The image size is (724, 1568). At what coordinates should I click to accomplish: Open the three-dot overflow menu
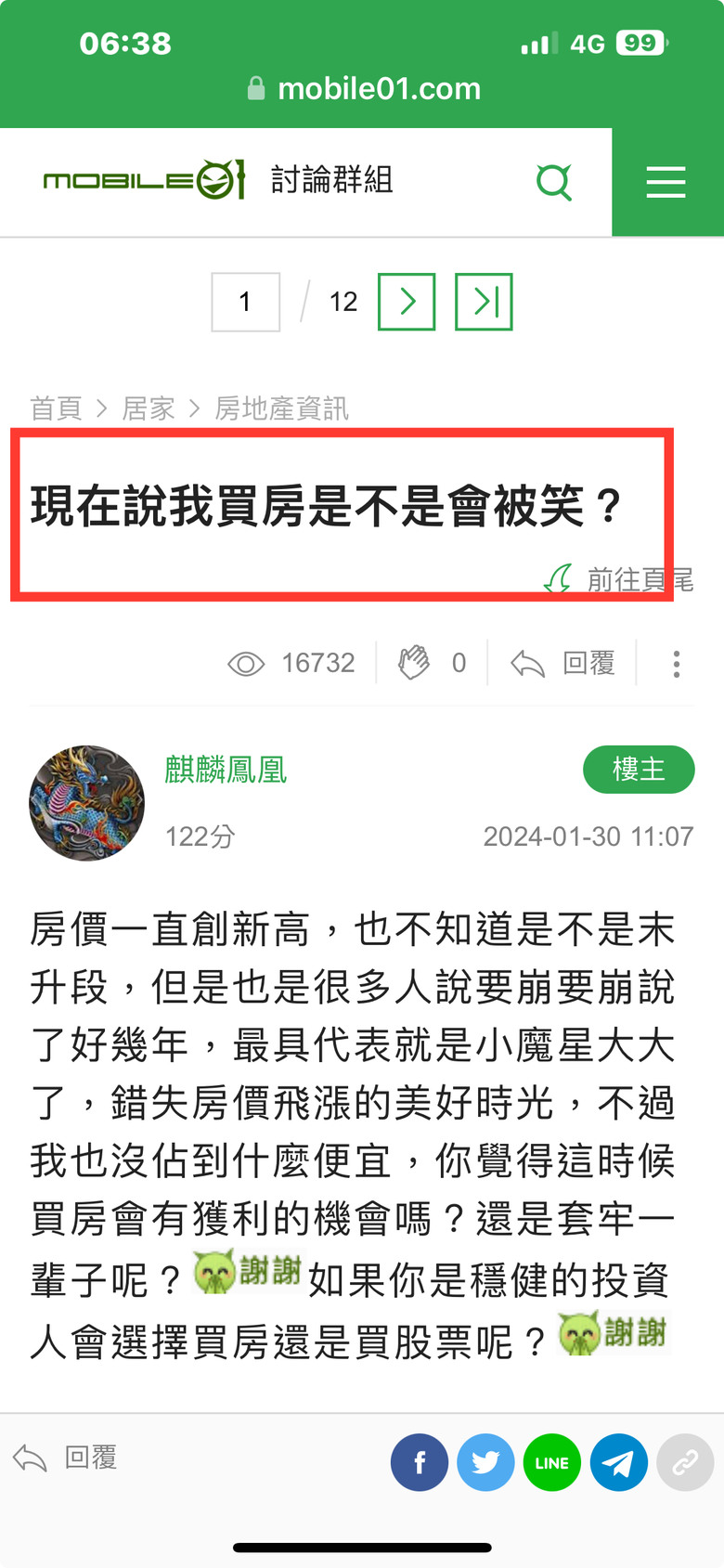tap(676, 663)
